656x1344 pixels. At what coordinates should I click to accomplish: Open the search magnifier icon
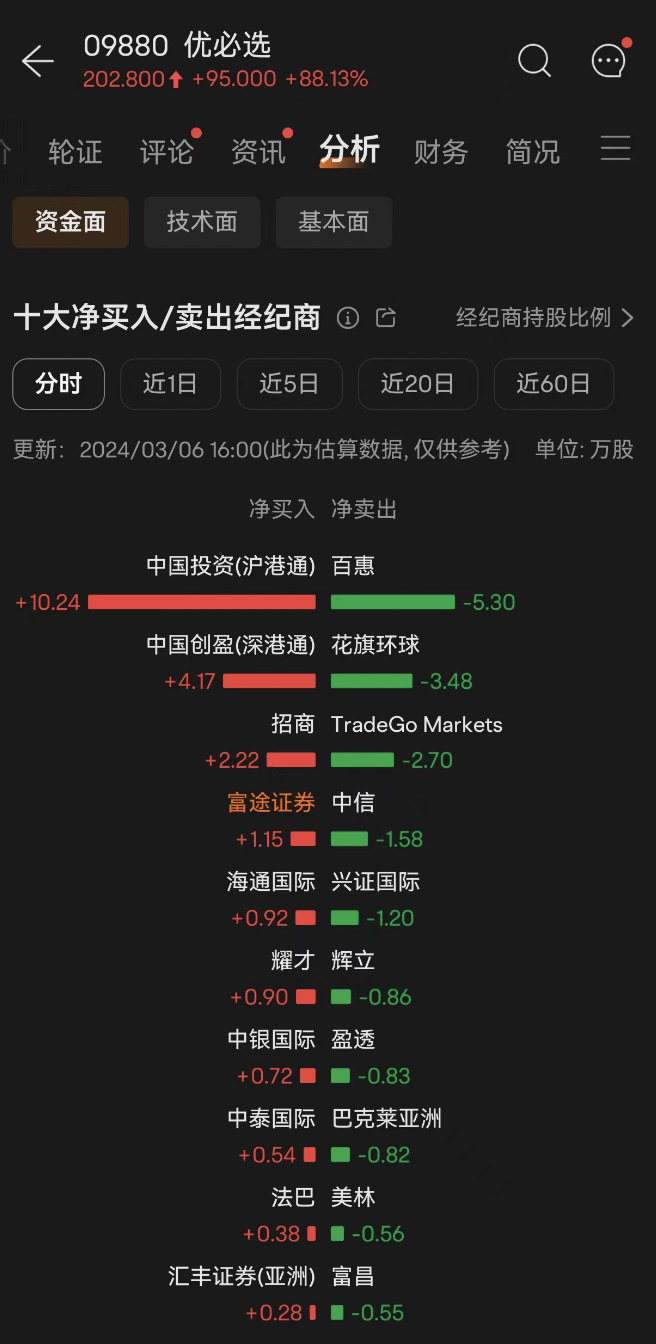pyautogui.click(x=534, y=61)
